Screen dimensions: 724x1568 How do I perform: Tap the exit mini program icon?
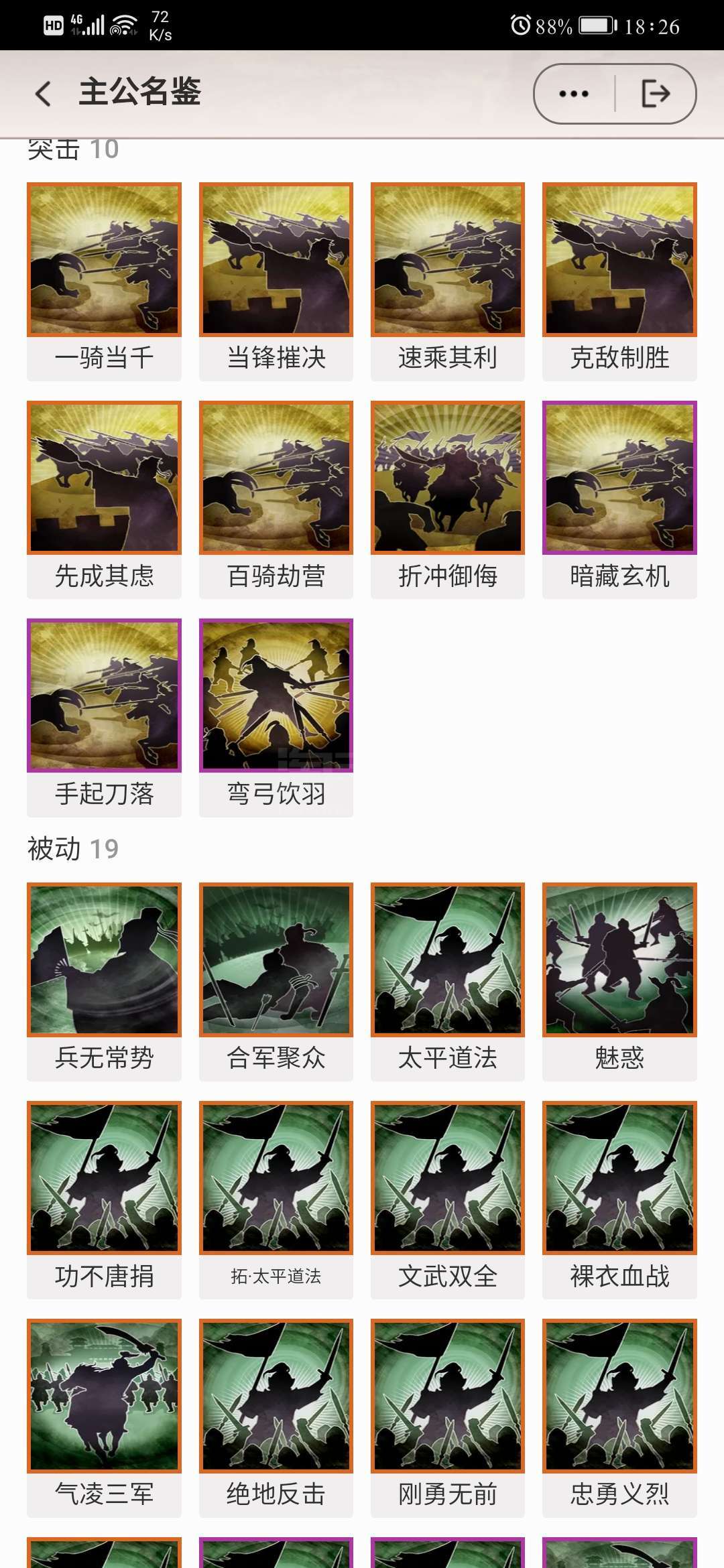point(656,94)
